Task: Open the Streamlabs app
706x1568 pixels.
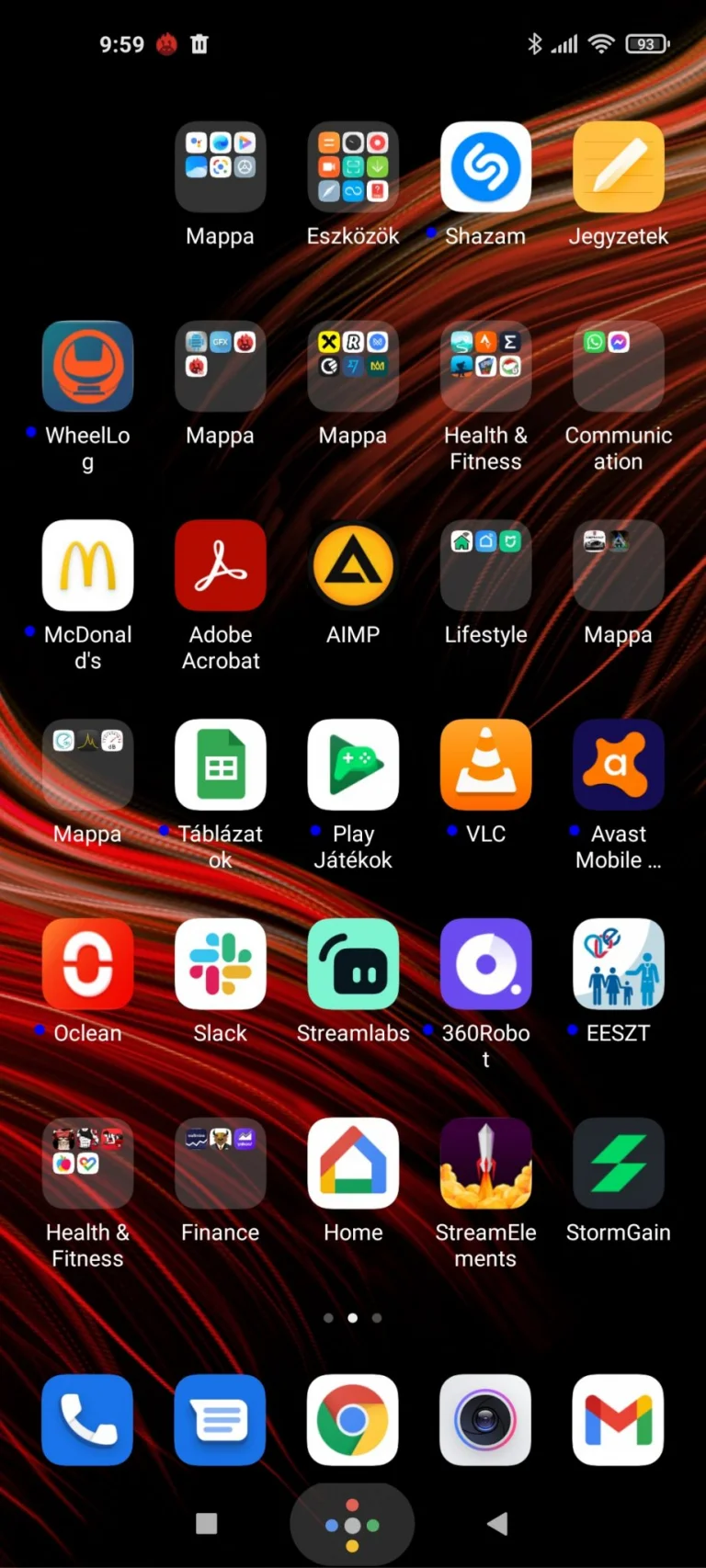Action: [353, 963]
